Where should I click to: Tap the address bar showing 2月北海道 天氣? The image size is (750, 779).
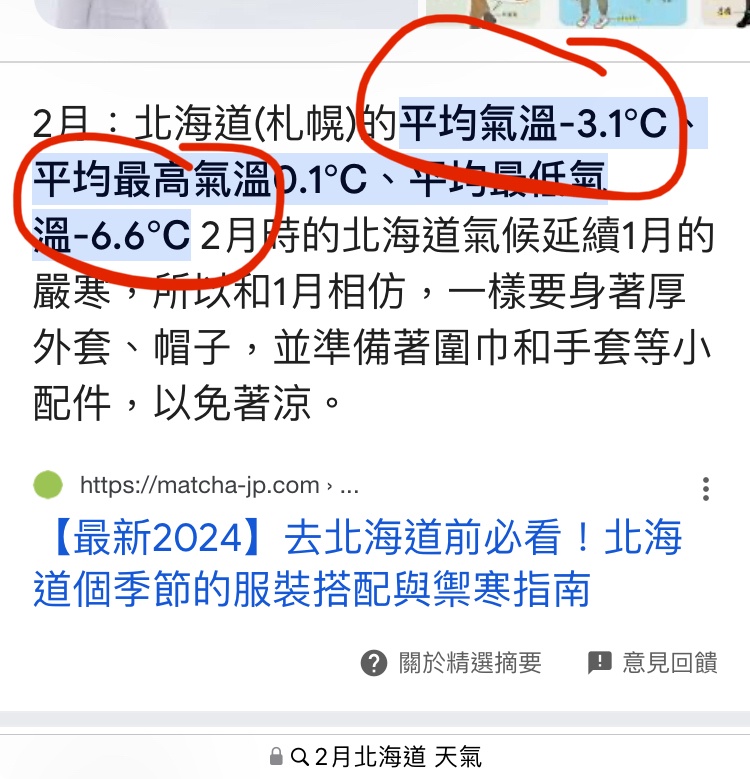click(x=376, y=756)
